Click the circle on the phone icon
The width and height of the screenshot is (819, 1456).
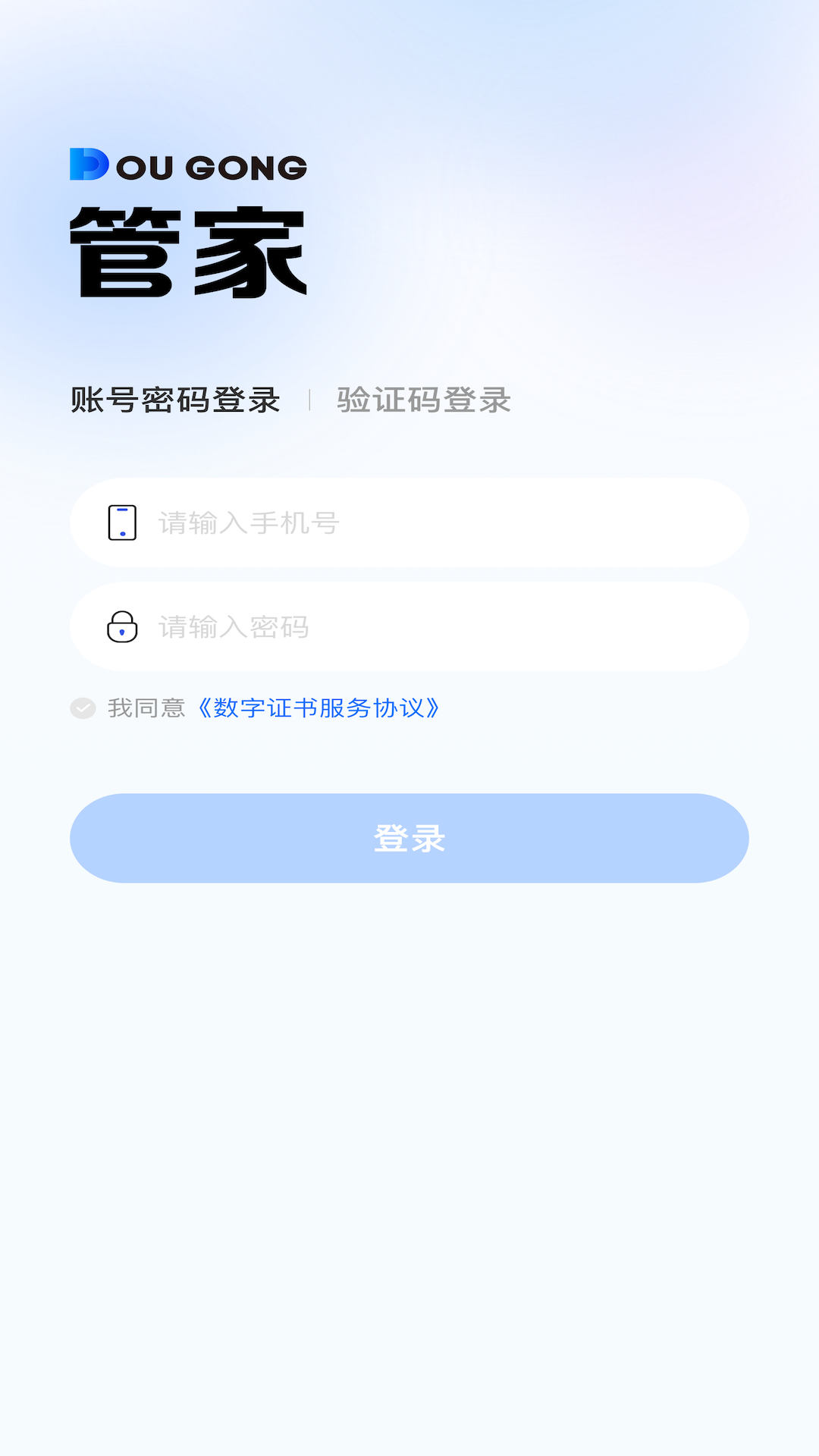[x=123, y=533]
